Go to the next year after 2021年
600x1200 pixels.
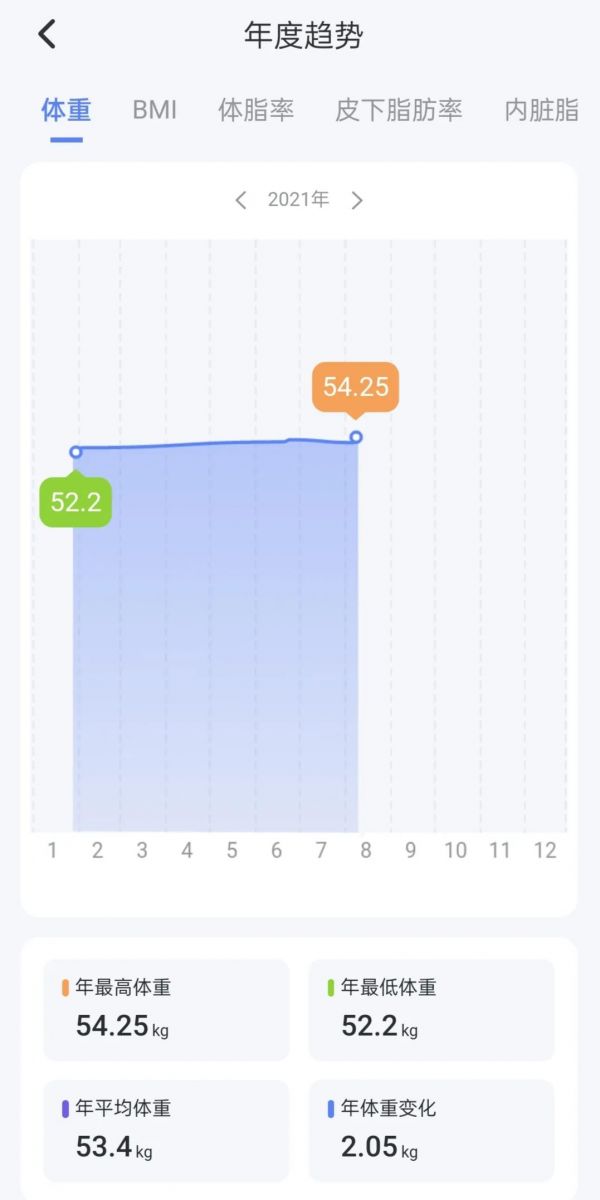357,200
